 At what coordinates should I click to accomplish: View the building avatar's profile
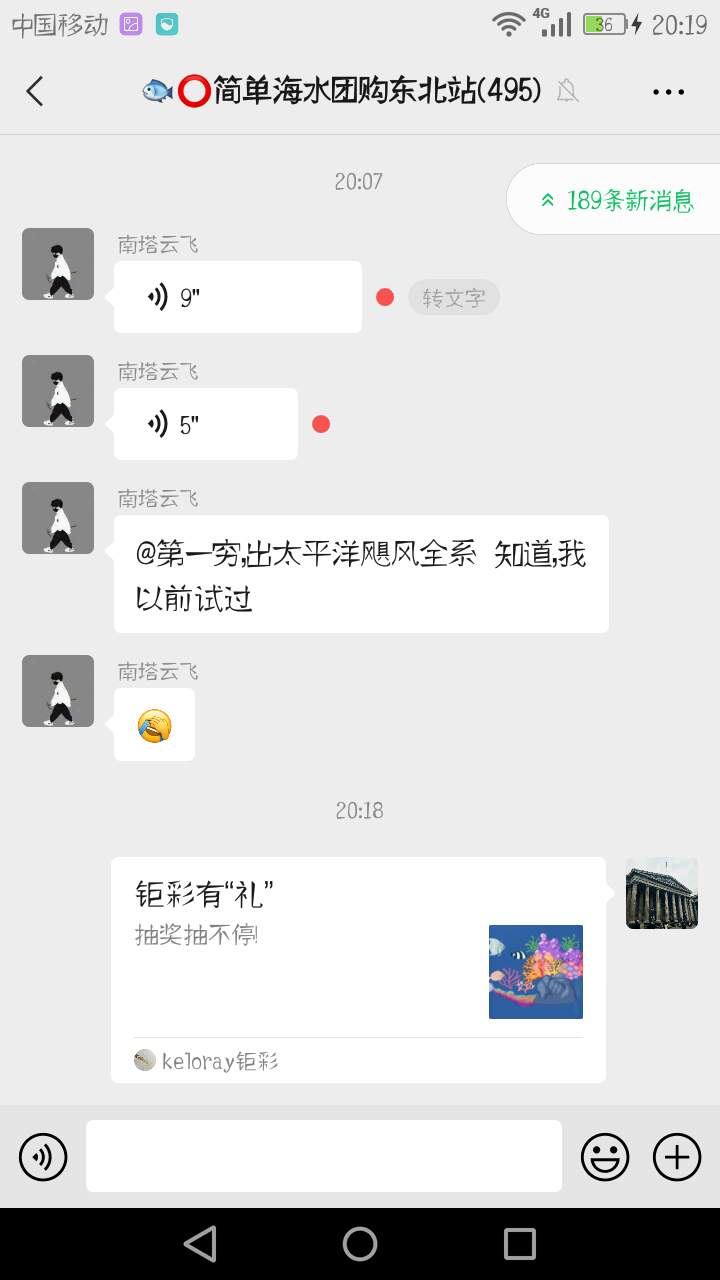[x=661, y=893]
